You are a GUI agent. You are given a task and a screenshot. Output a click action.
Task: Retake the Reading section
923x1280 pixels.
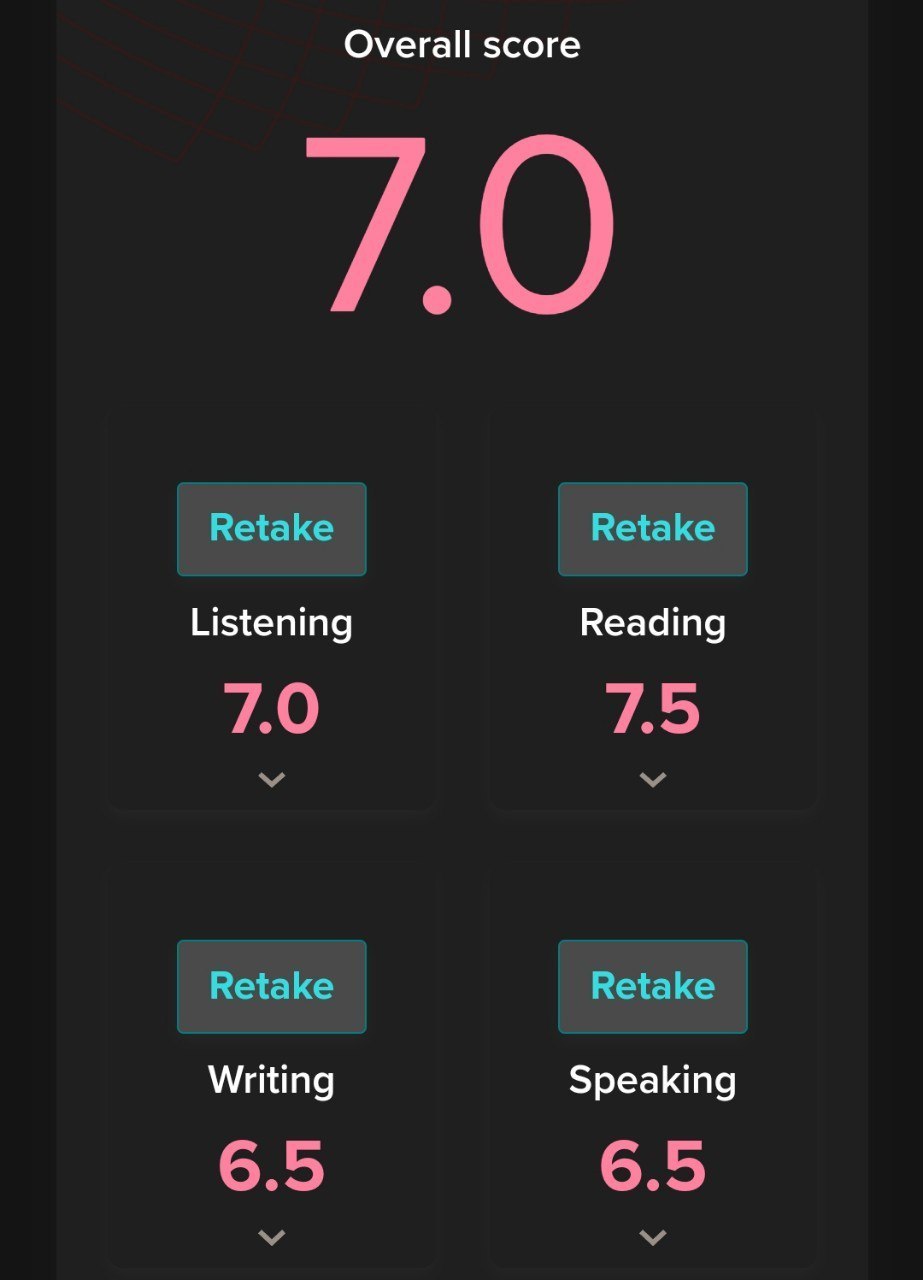652,529
